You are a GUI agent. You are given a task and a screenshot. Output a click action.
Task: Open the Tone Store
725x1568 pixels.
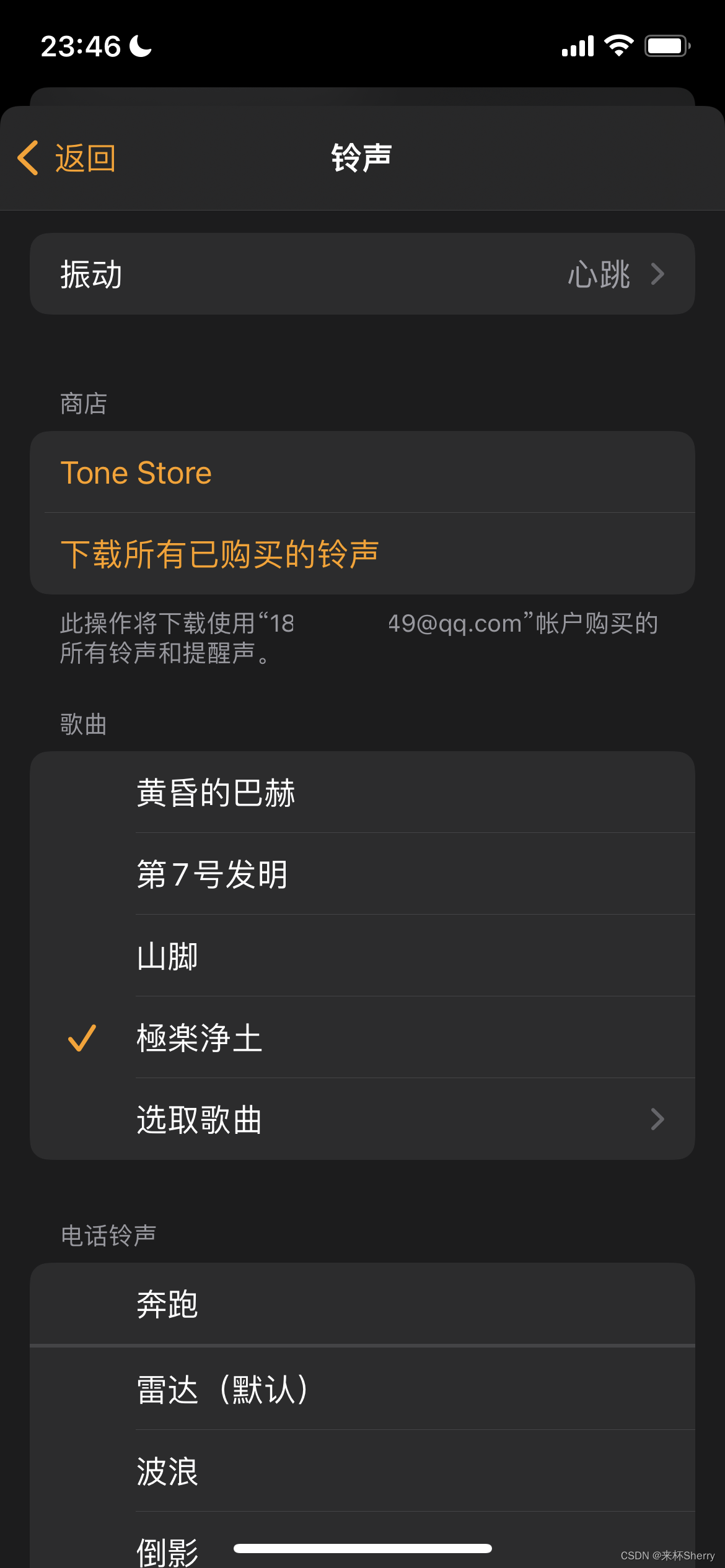(362, 473)
